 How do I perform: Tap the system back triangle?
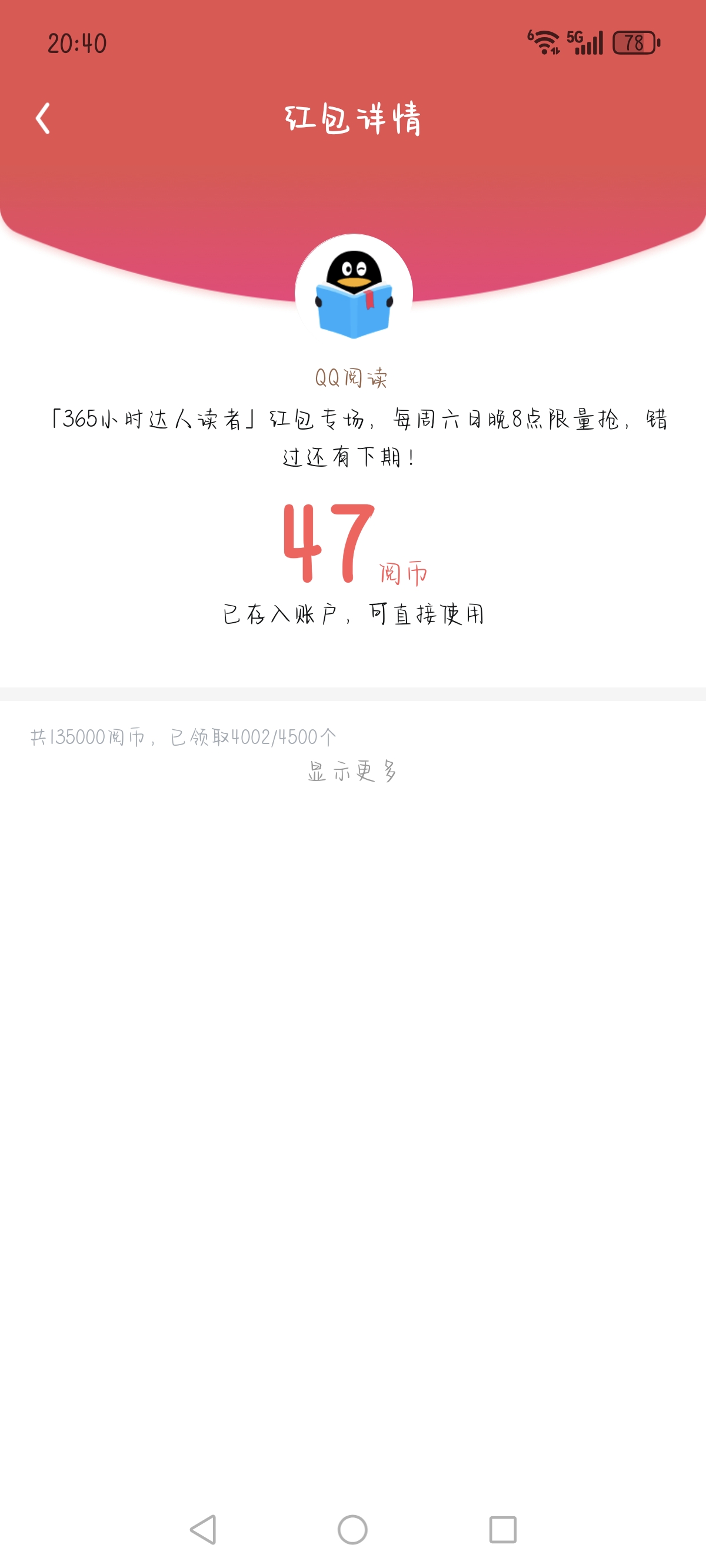click(204, 1529)
